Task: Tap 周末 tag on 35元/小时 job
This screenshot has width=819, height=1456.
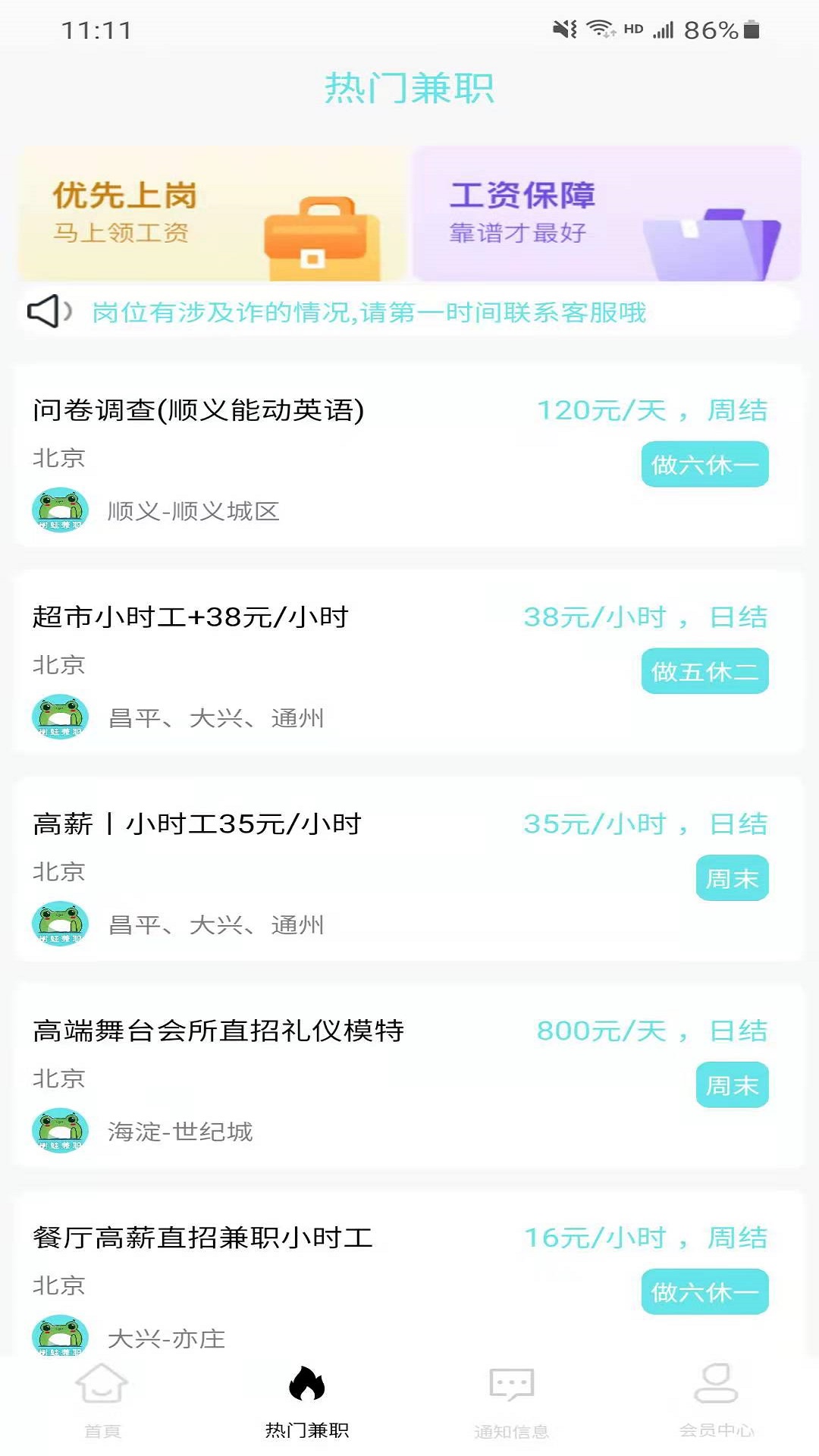Action: 731,878
